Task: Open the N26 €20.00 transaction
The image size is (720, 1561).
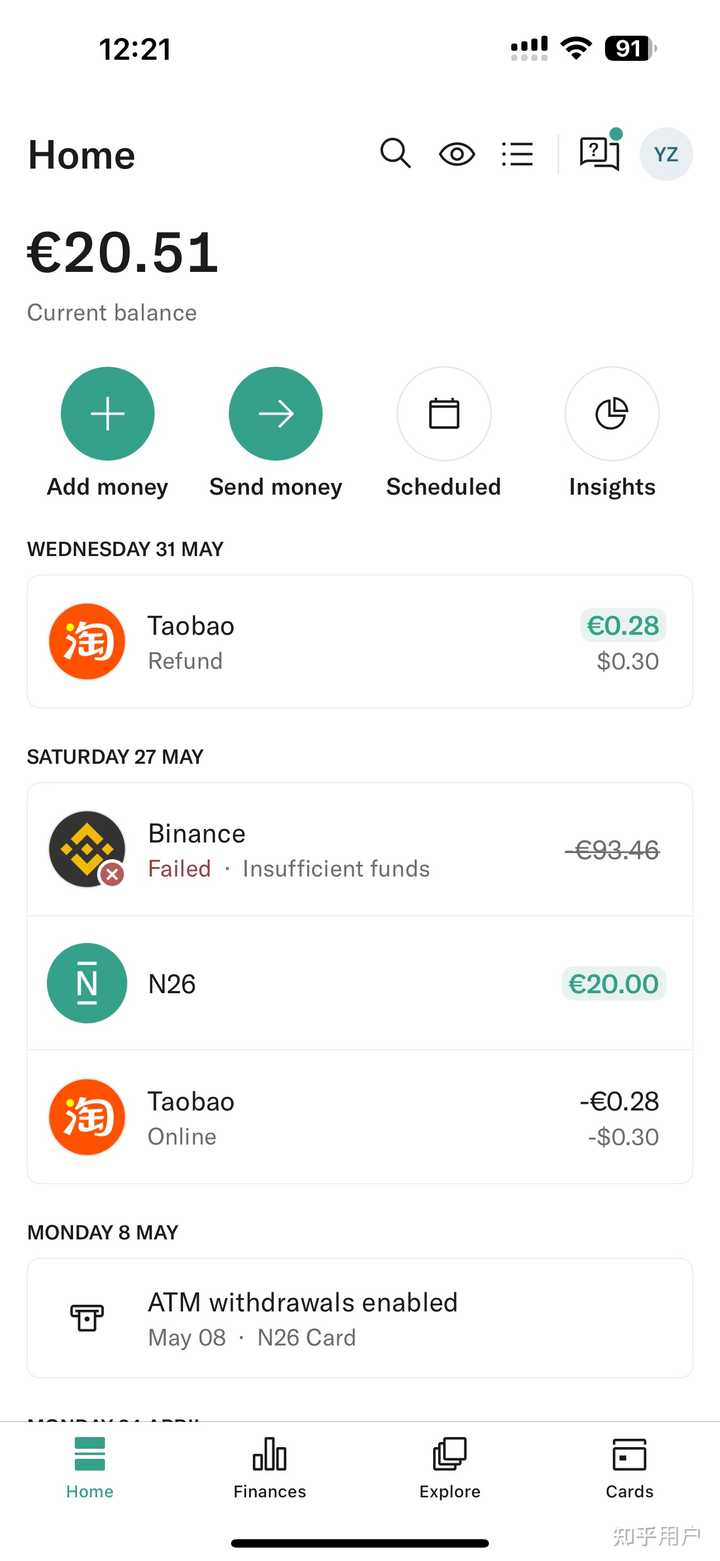Action: (360, 983)
